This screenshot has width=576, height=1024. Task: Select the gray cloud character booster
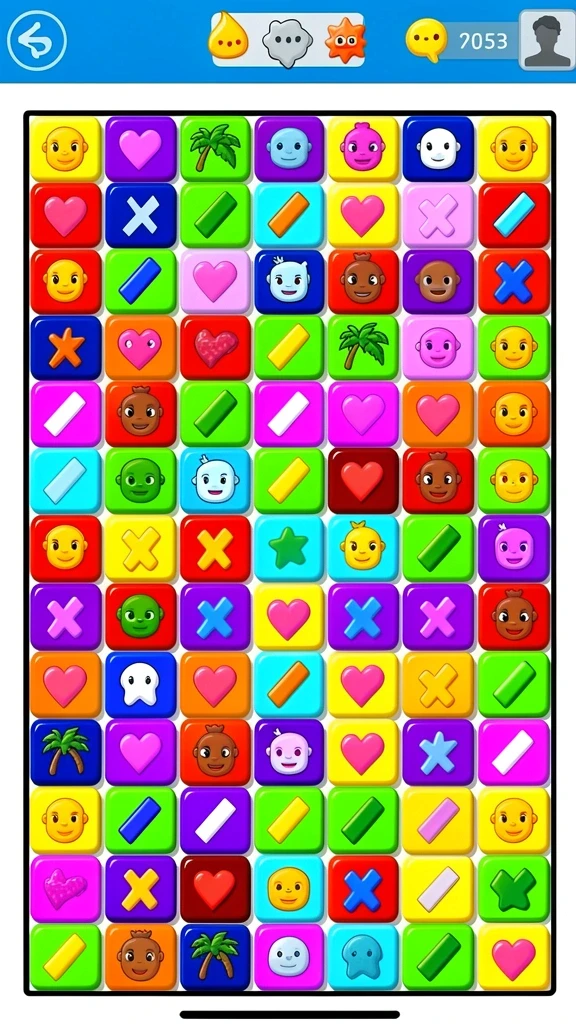[287, 42]
